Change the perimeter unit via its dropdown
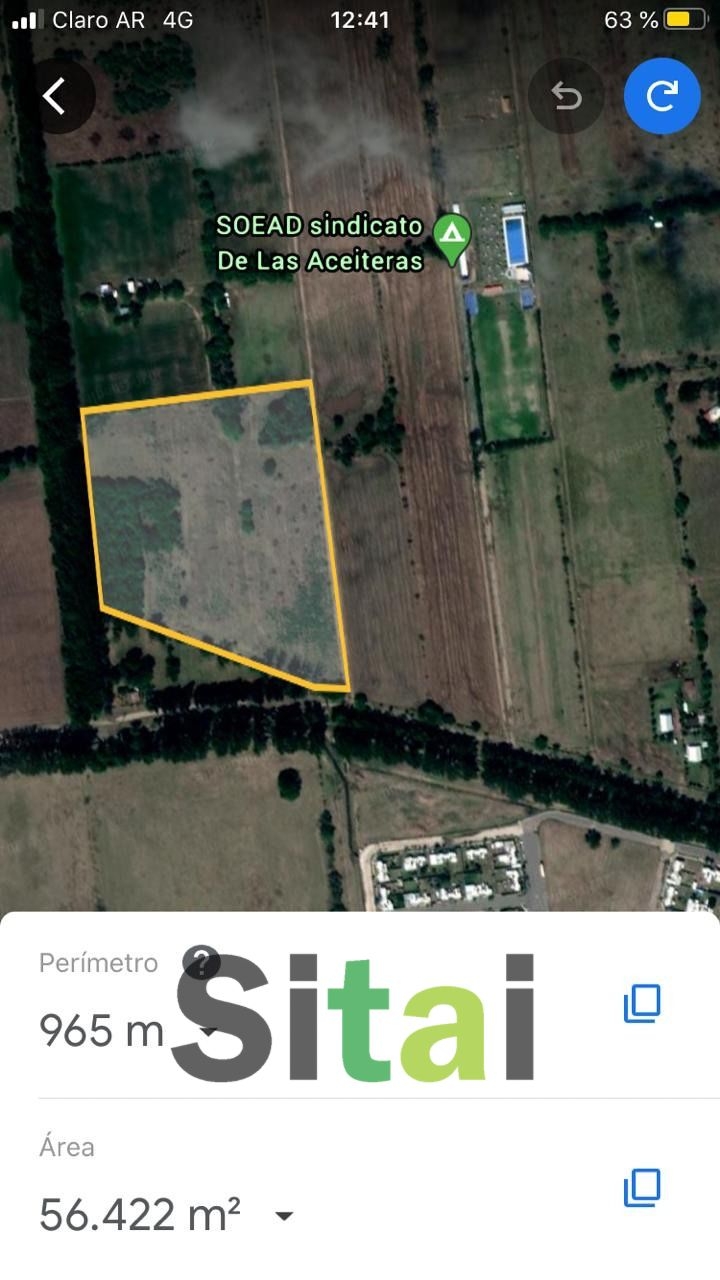 (208, 1031)
